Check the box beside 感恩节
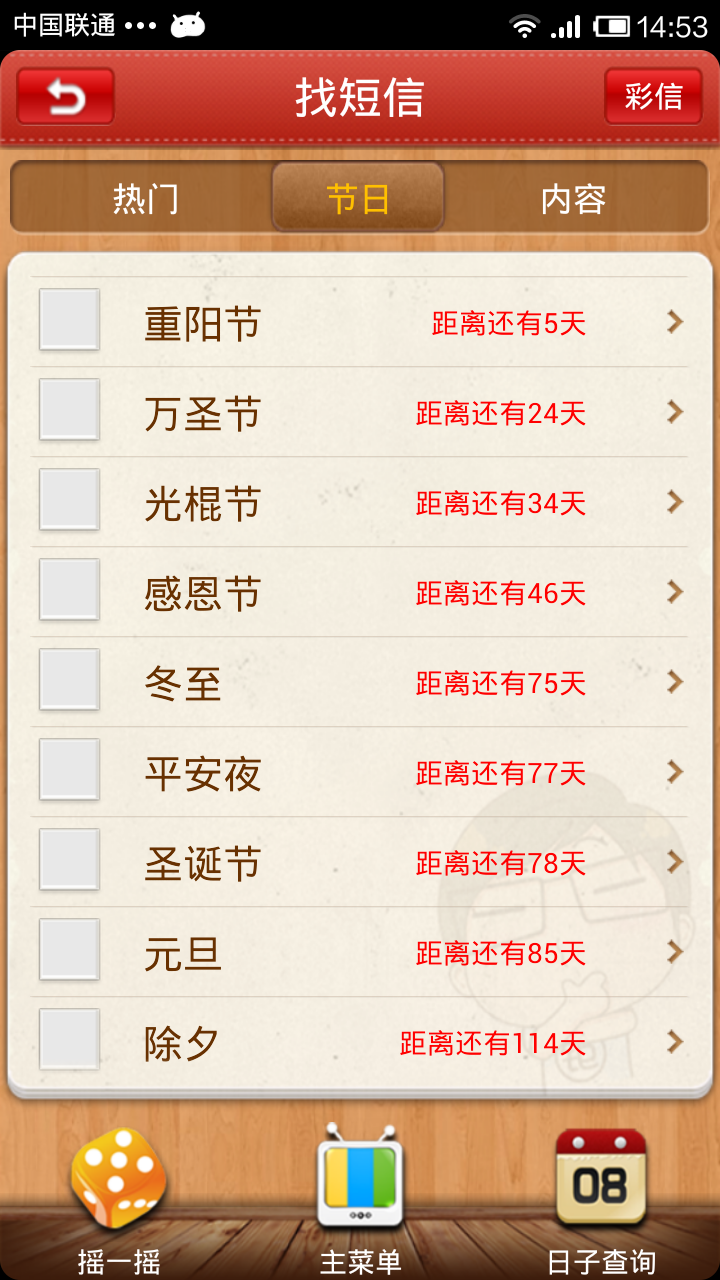 coord(69,590)
